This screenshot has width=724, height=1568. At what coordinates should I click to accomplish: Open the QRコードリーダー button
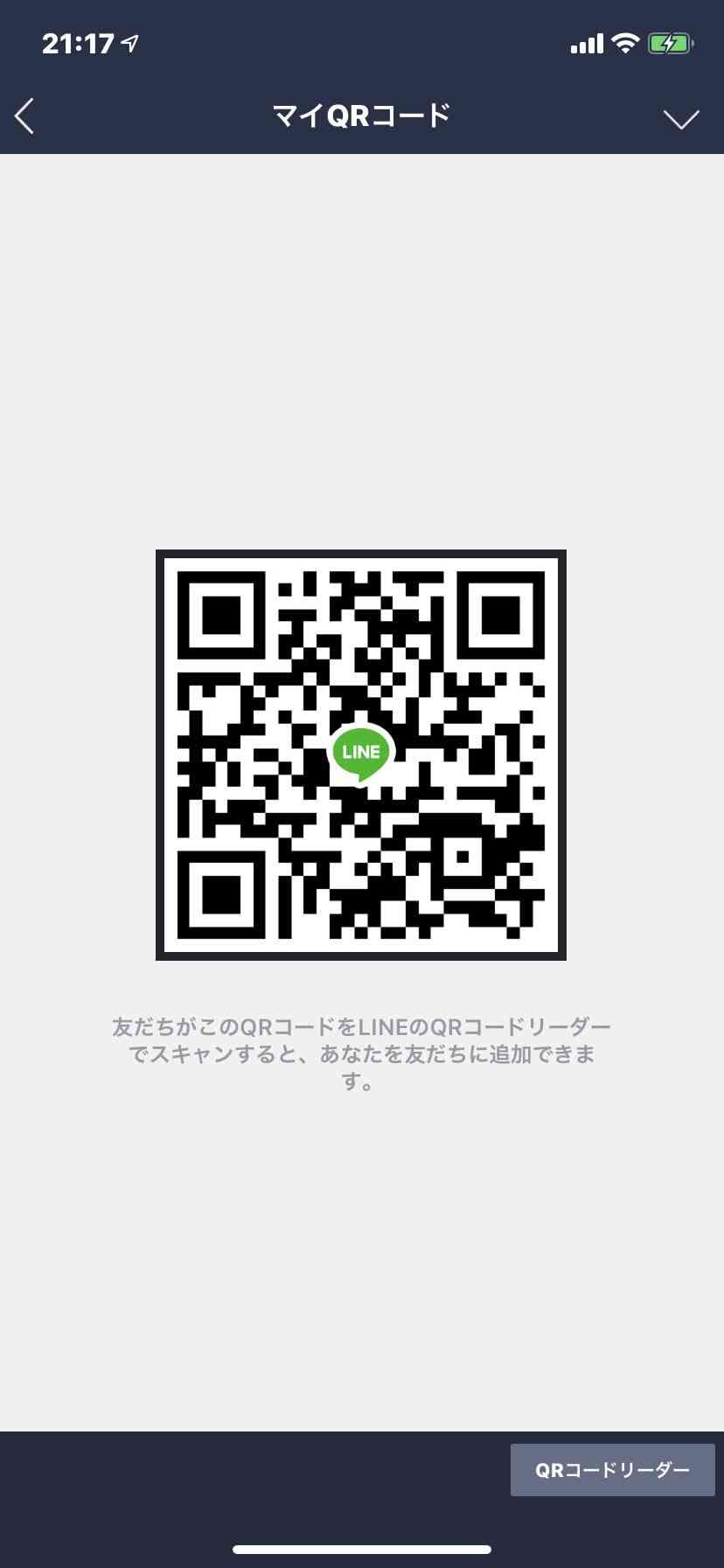612,1470
